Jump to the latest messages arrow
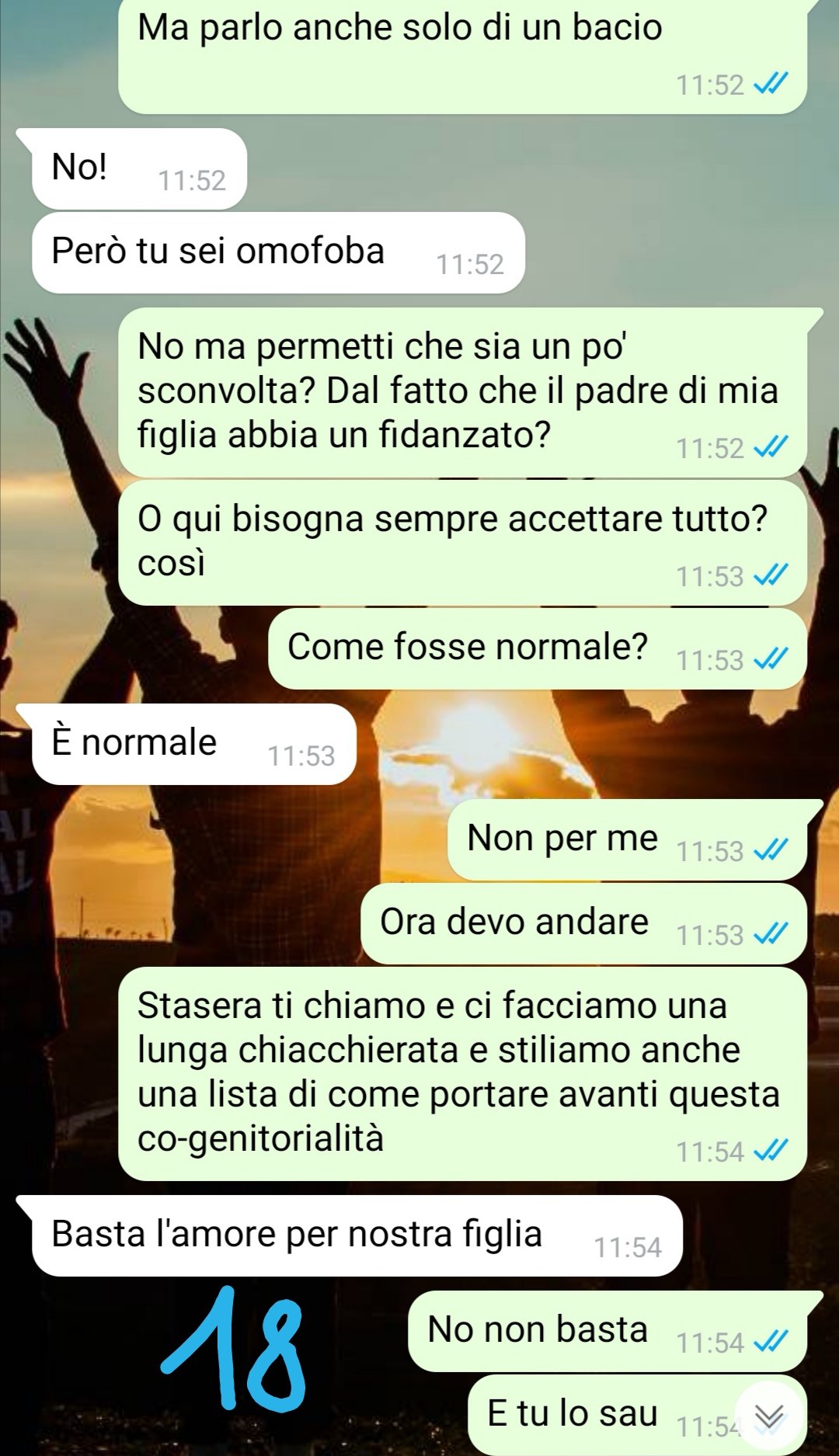This screenshot has height=1456, width=839. point(769,1417)
